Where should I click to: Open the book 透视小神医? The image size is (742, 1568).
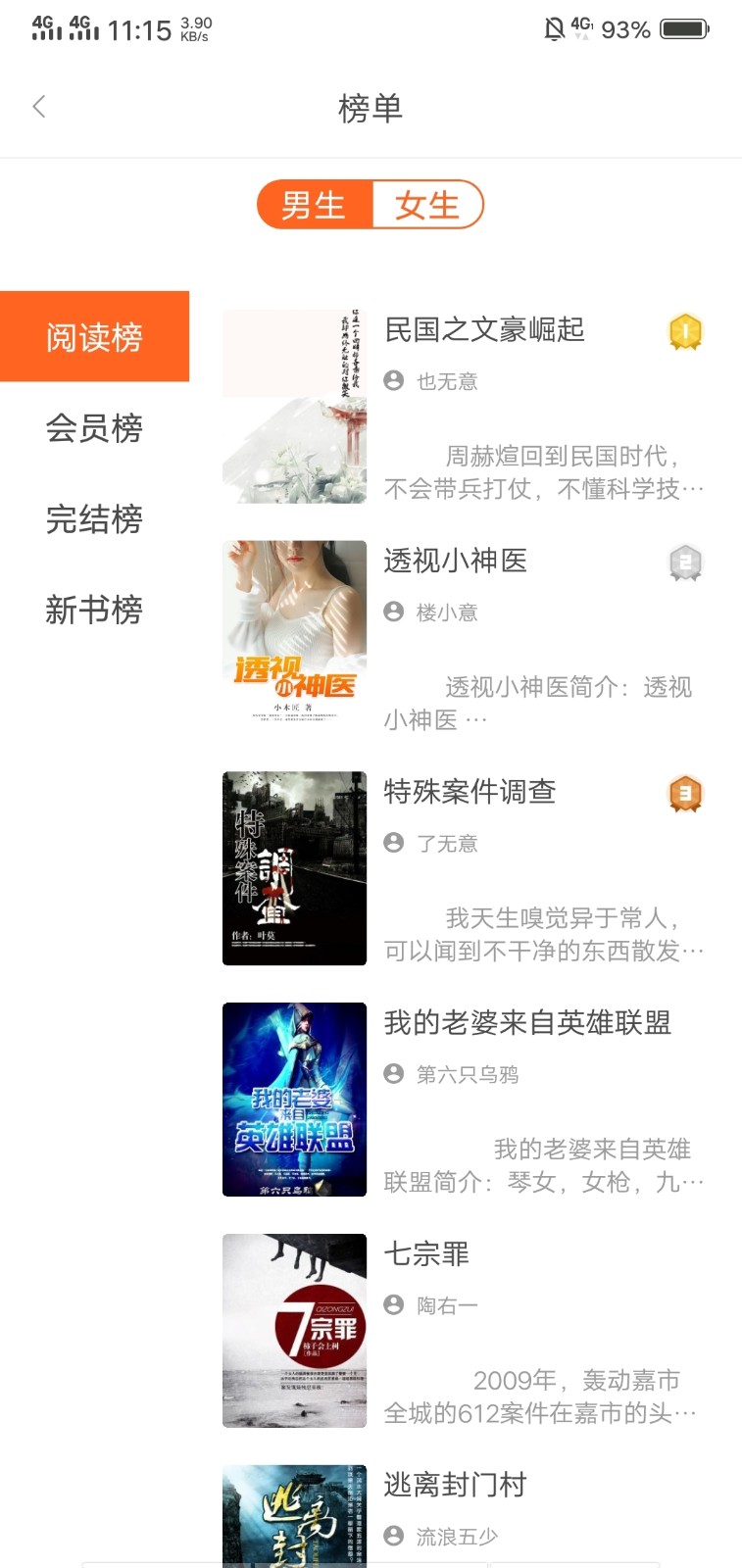tap(456, 562)
